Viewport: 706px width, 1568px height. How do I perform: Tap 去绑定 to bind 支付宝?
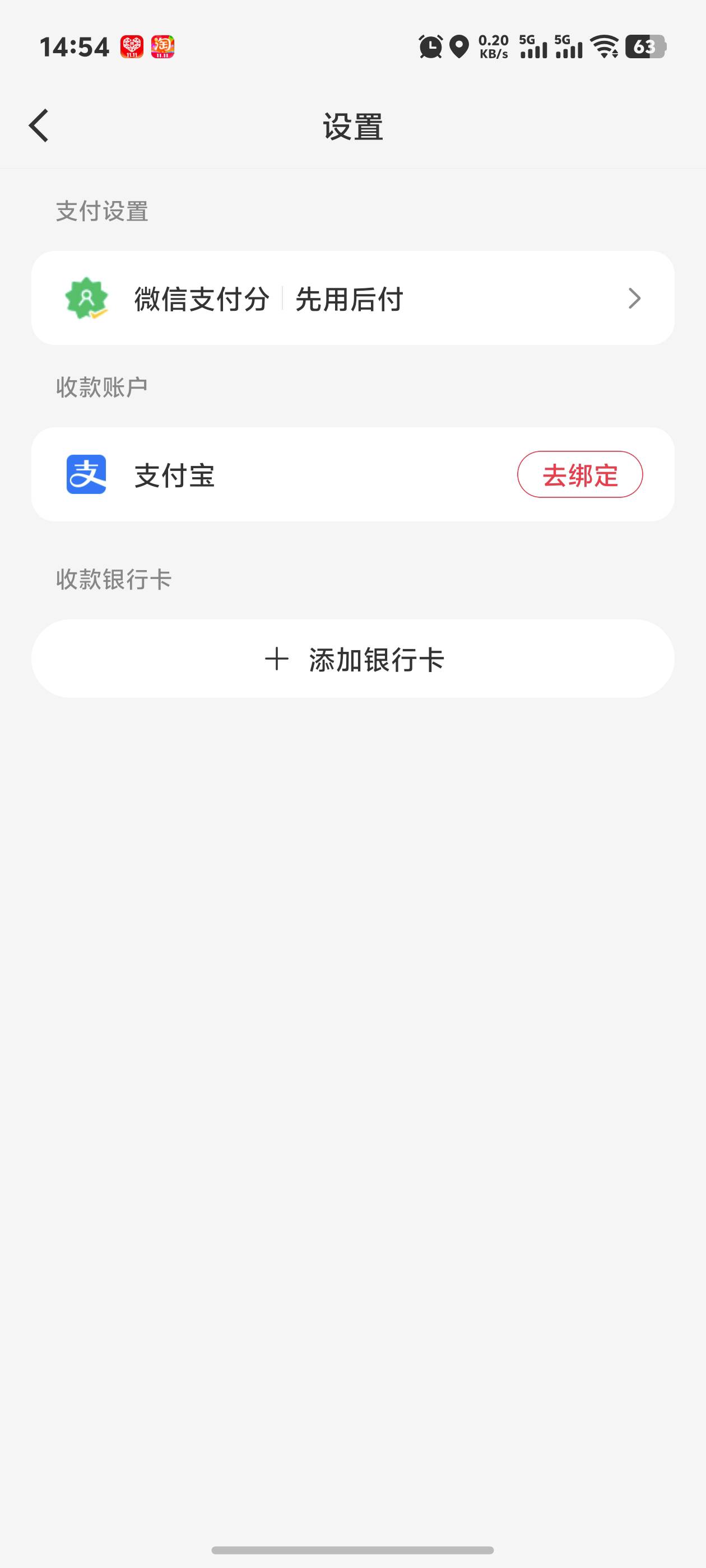[580, 475]
